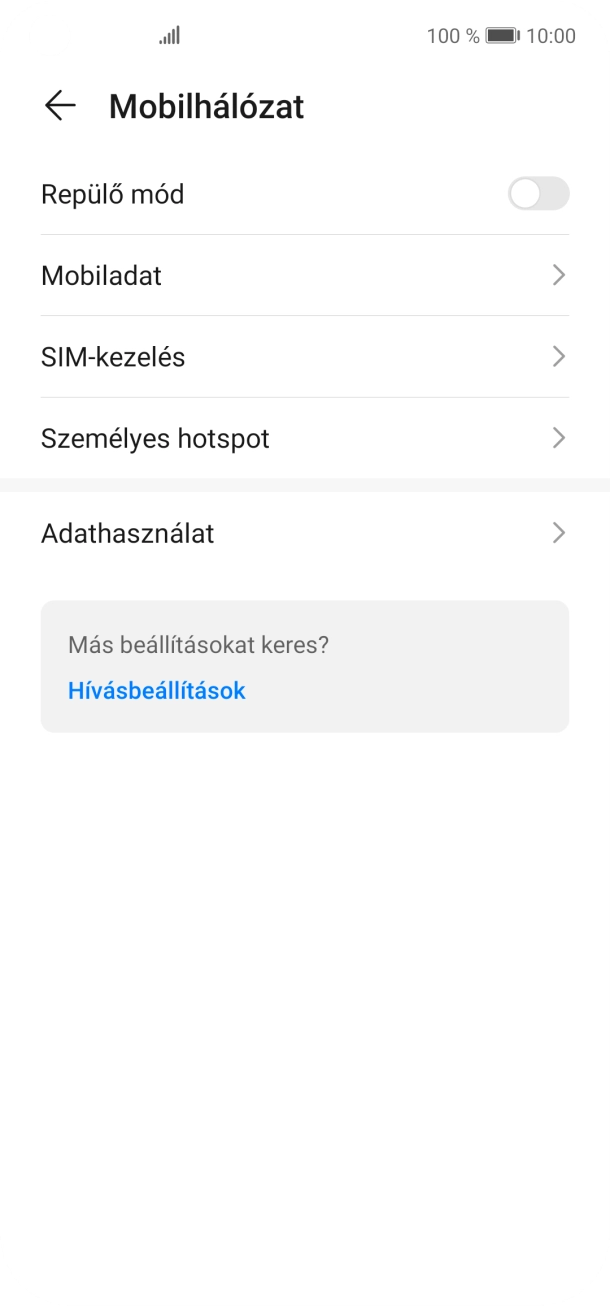The width and height of the screenshot is (610, 1306).
Task: Go back from Mobilhálózat screen
Action: tap(60, 106)
